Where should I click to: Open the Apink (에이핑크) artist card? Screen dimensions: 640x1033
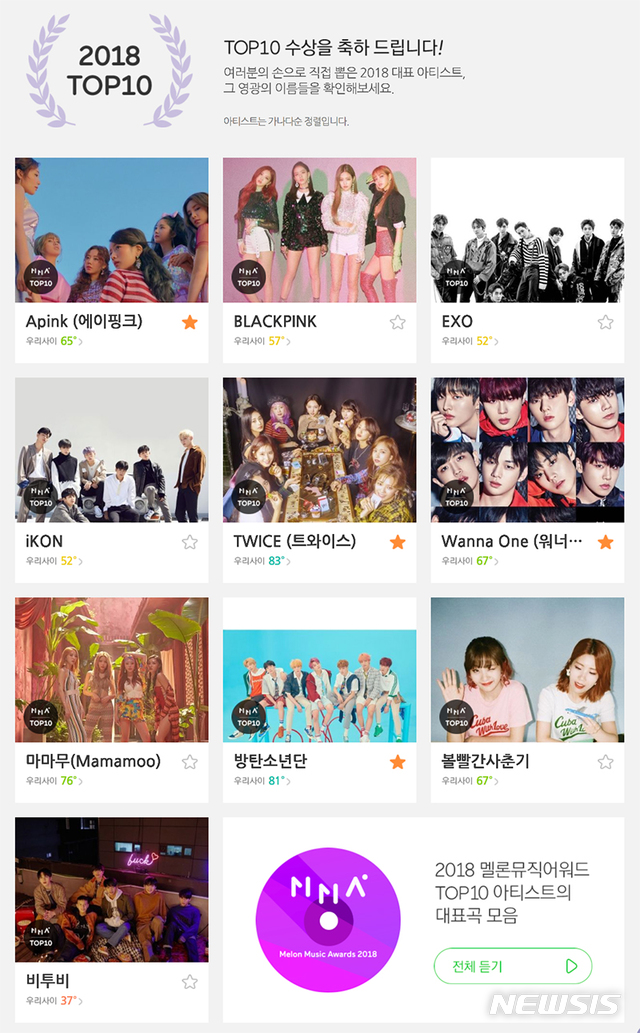coord(111,231)
